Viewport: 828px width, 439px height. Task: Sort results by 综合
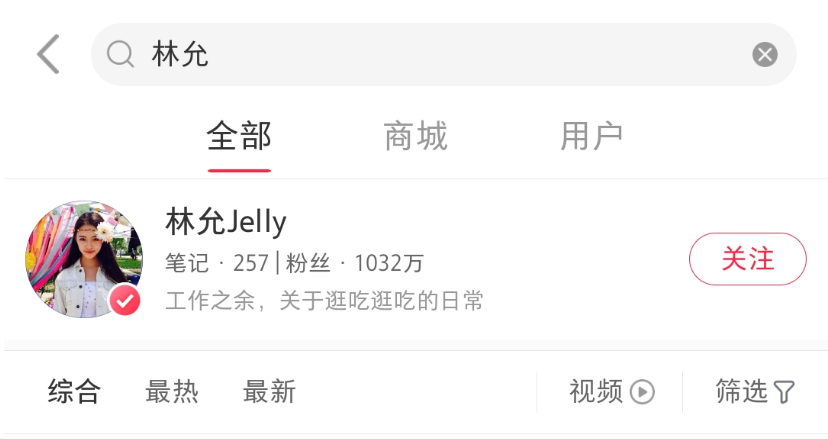coord(74,391)
